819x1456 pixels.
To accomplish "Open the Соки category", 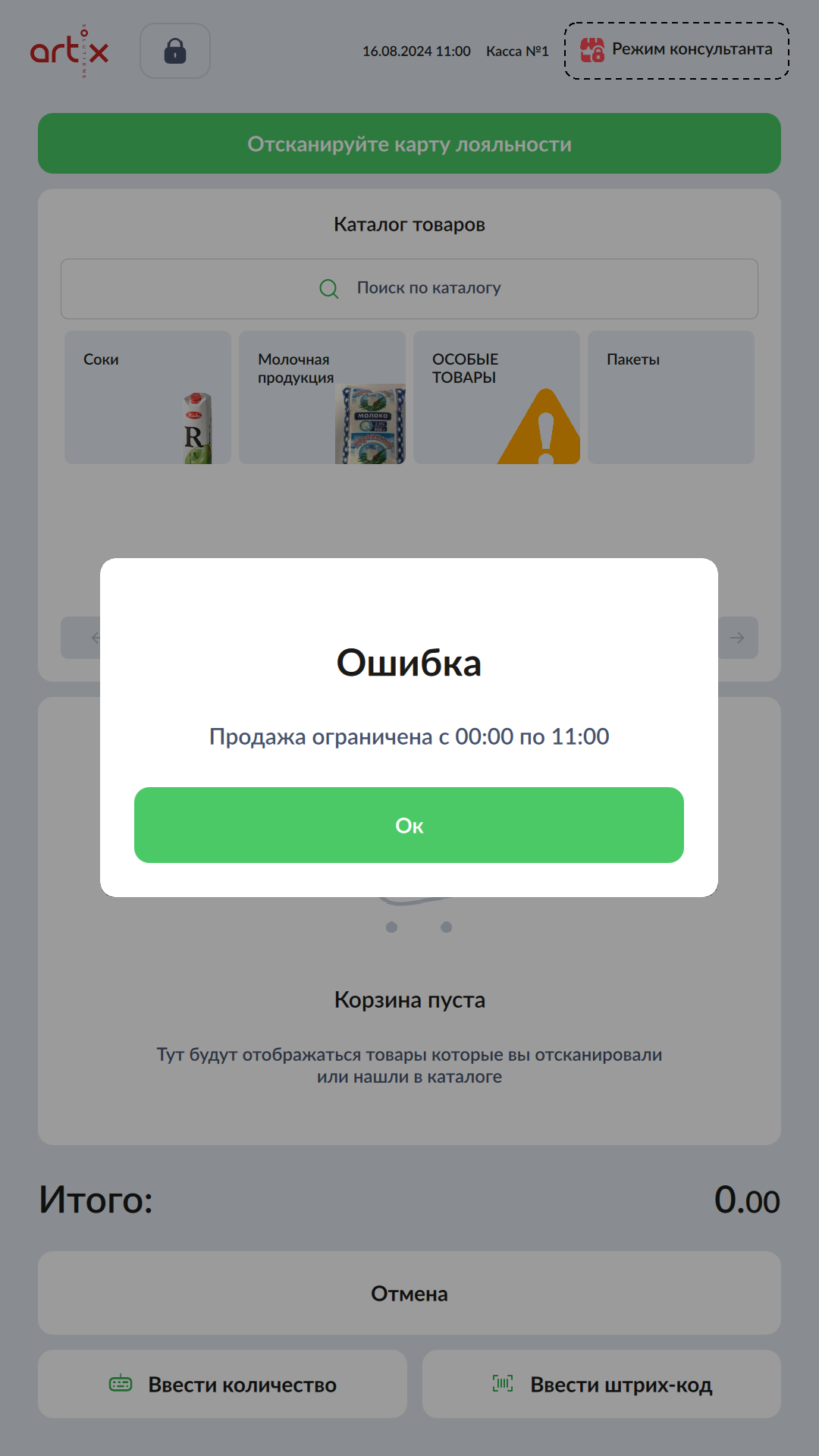I will tap(147, 397).
